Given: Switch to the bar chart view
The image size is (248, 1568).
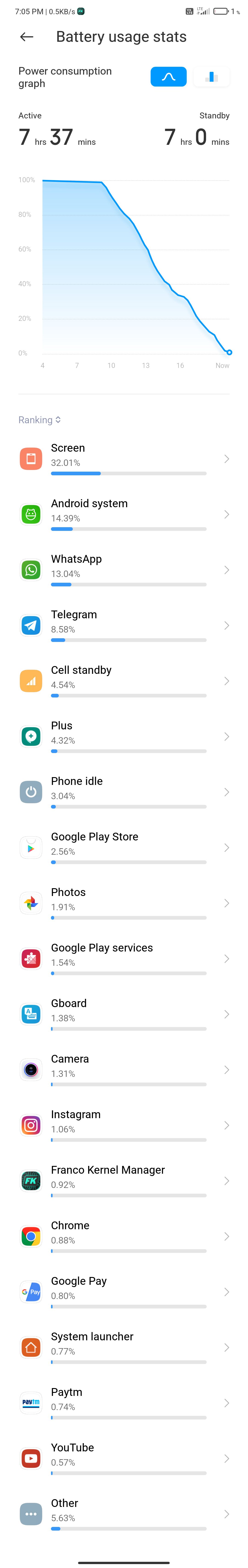Looking at the screenshot, I should [x=211, y=77].
